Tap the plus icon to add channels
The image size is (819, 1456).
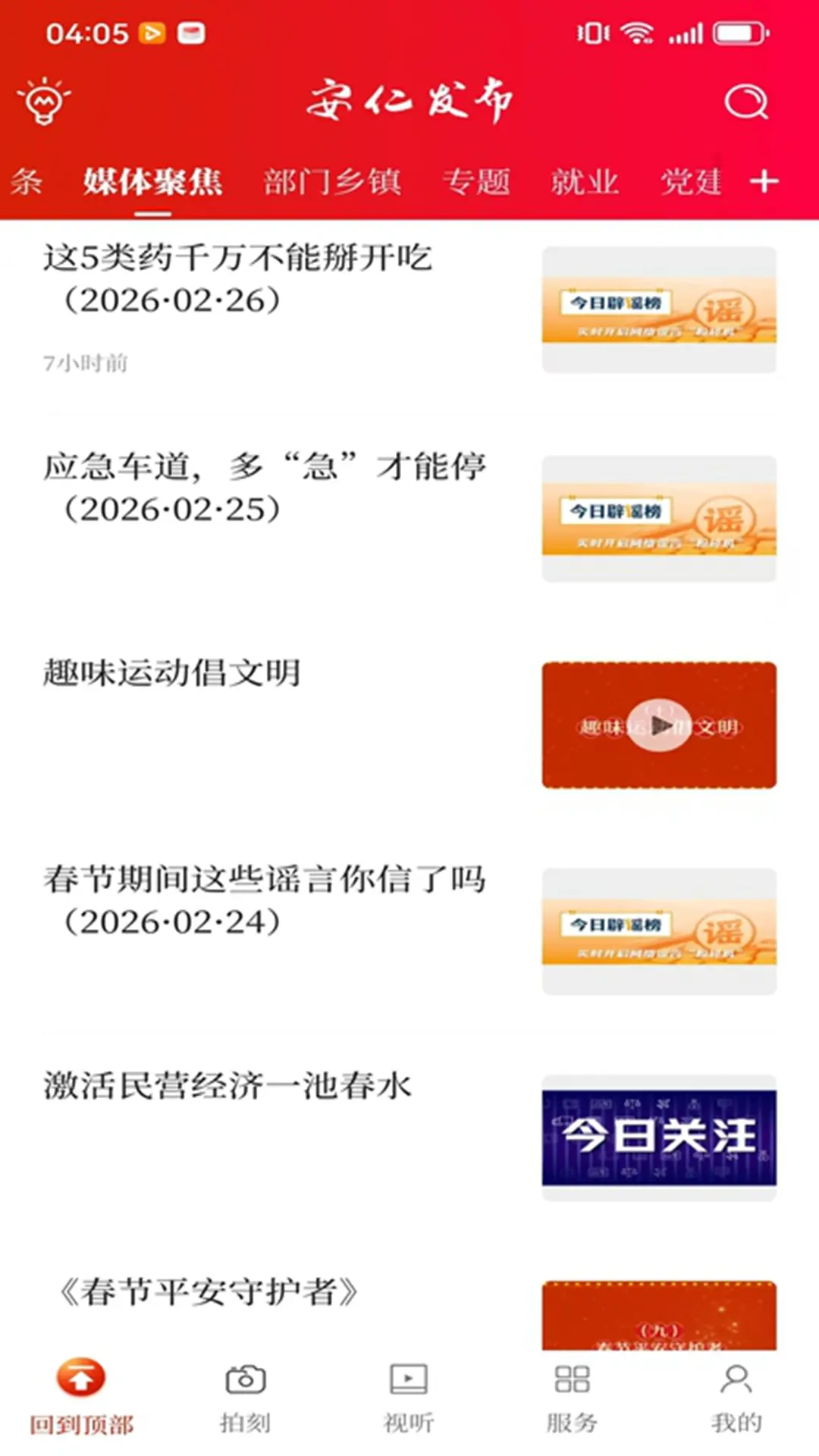(764, 181)
